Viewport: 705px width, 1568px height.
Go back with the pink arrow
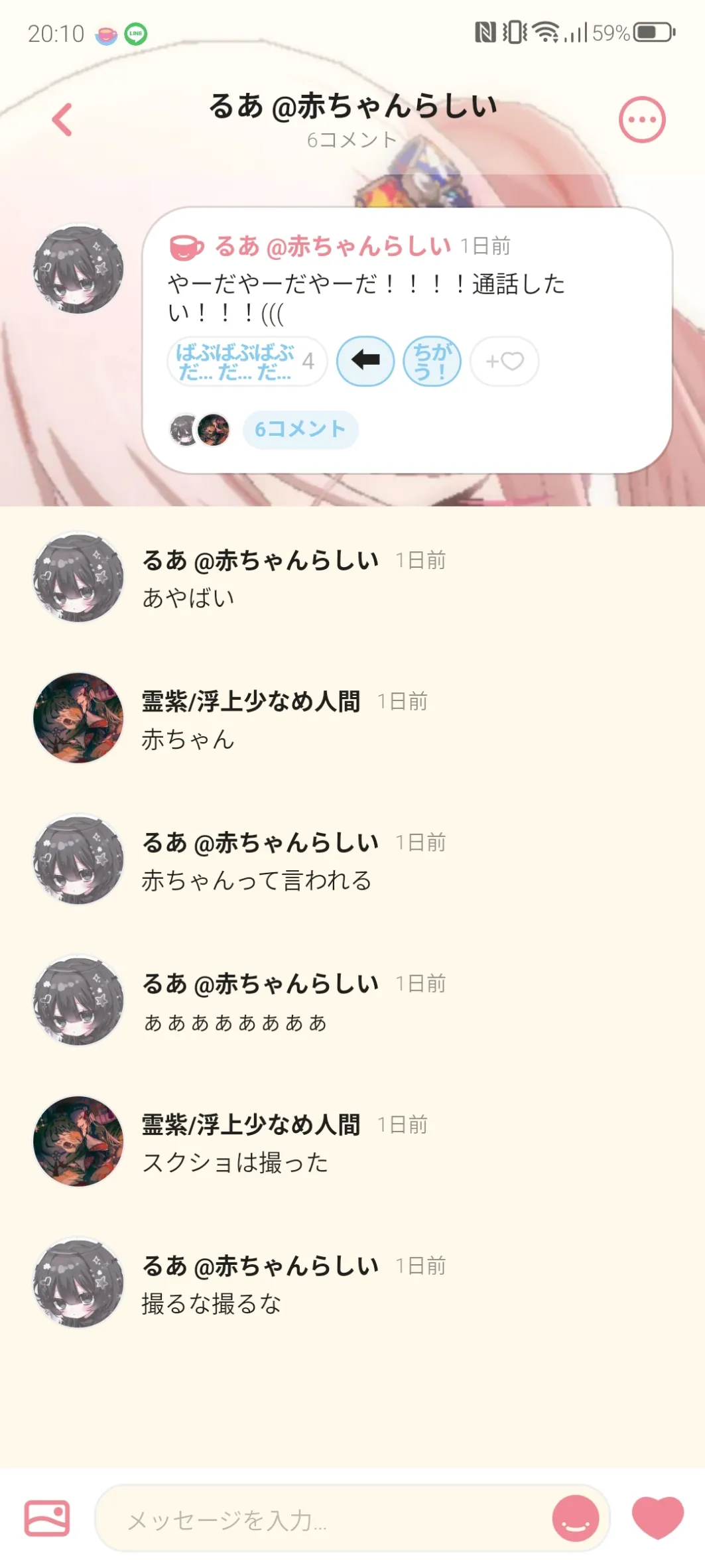[62, 120]
